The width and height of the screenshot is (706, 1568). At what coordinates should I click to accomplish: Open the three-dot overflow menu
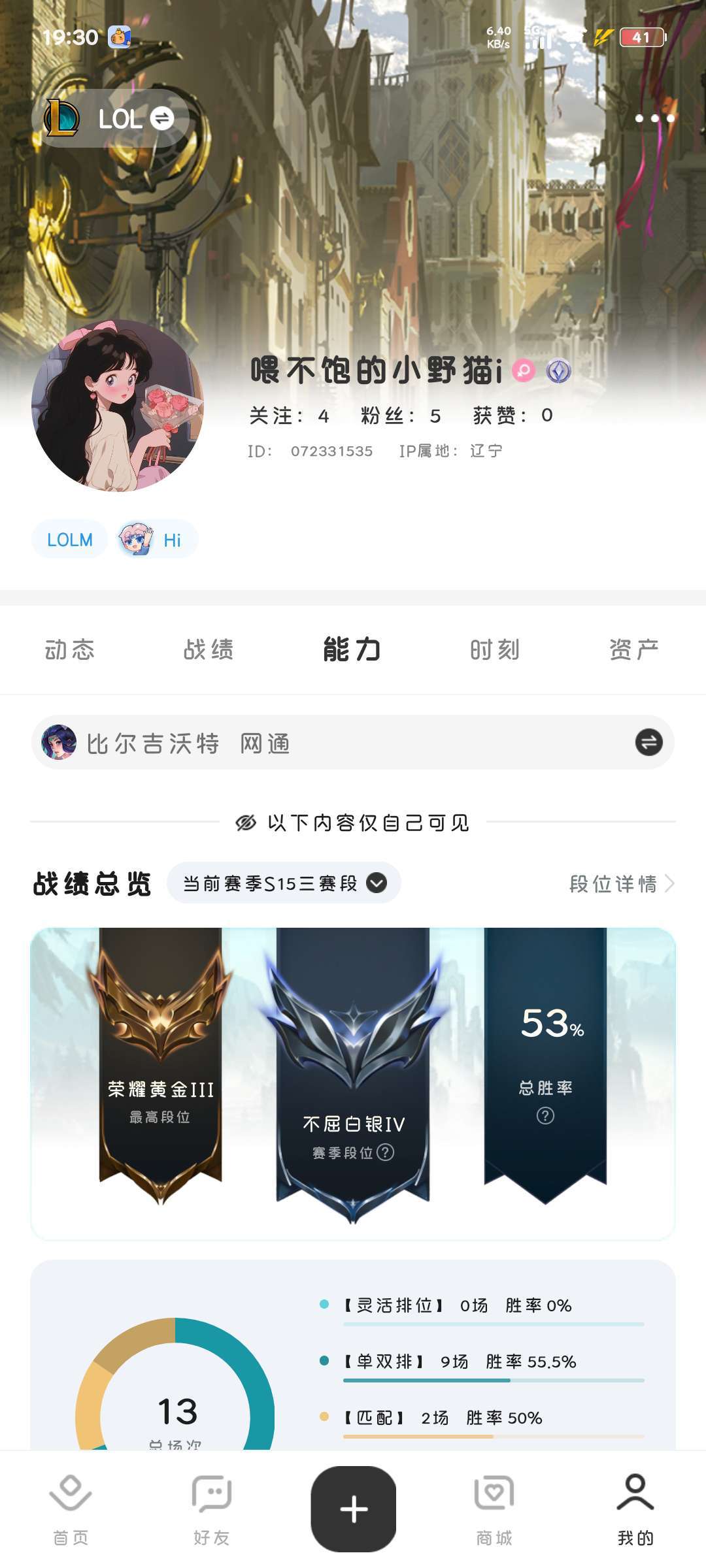654,118
